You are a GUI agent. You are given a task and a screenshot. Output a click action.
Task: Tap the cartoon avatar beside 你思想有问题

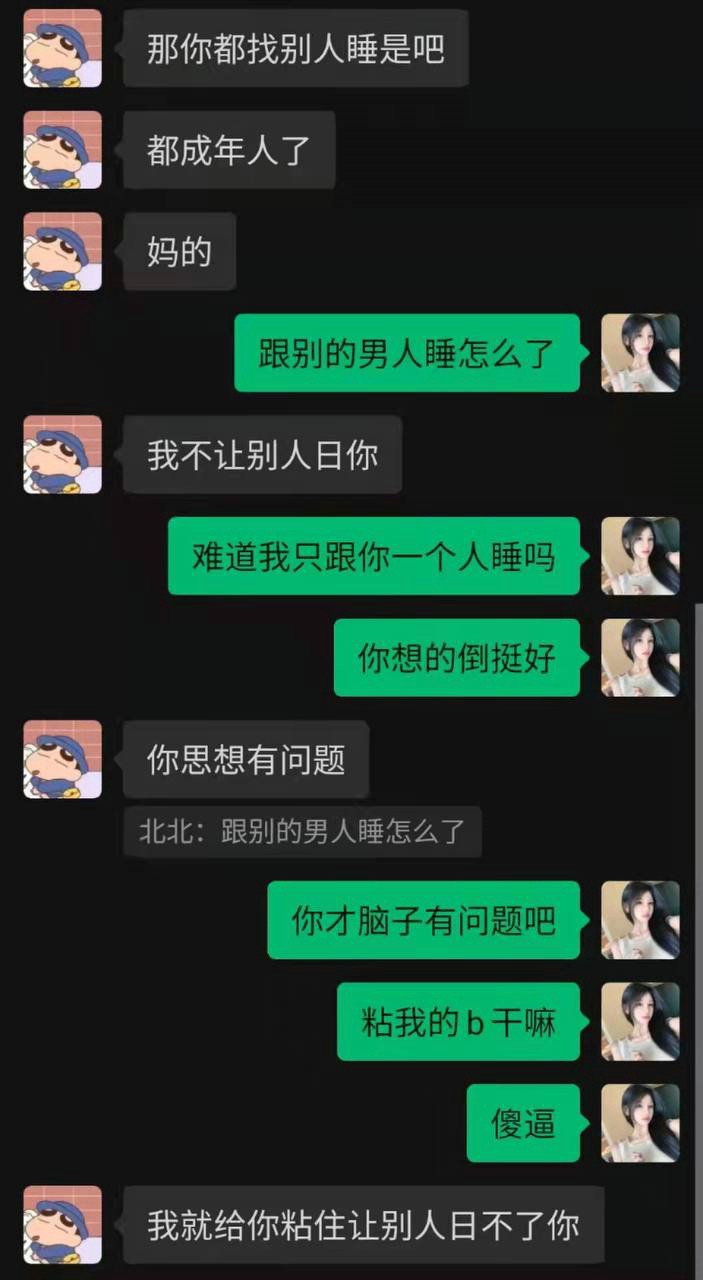62,759
